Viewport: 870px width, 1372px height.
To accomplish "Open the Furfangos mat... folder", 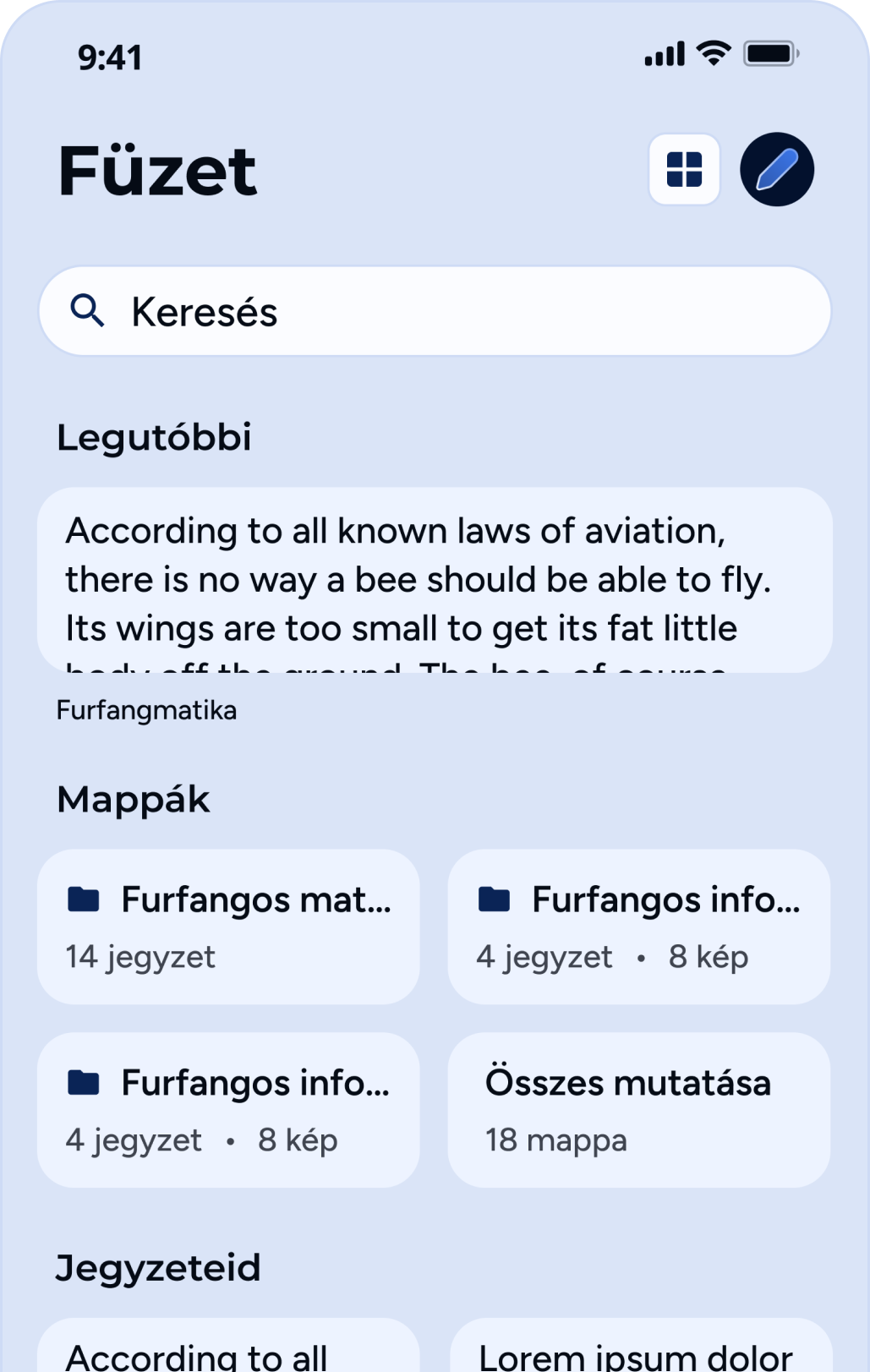I will click(228, 927).
